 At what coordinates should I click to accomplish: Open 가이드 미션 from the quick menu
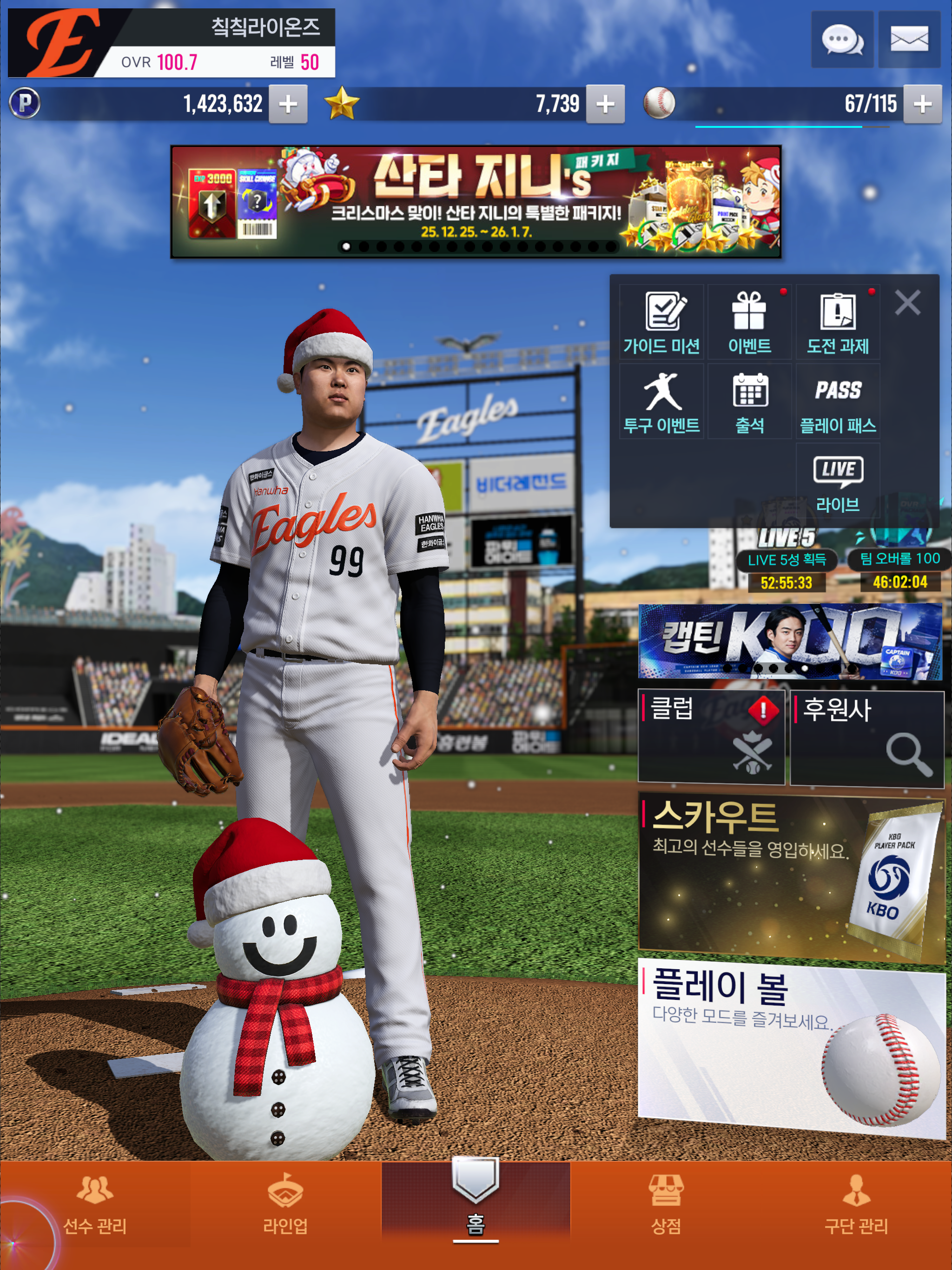pyautogui.click(x=661, y=322)
